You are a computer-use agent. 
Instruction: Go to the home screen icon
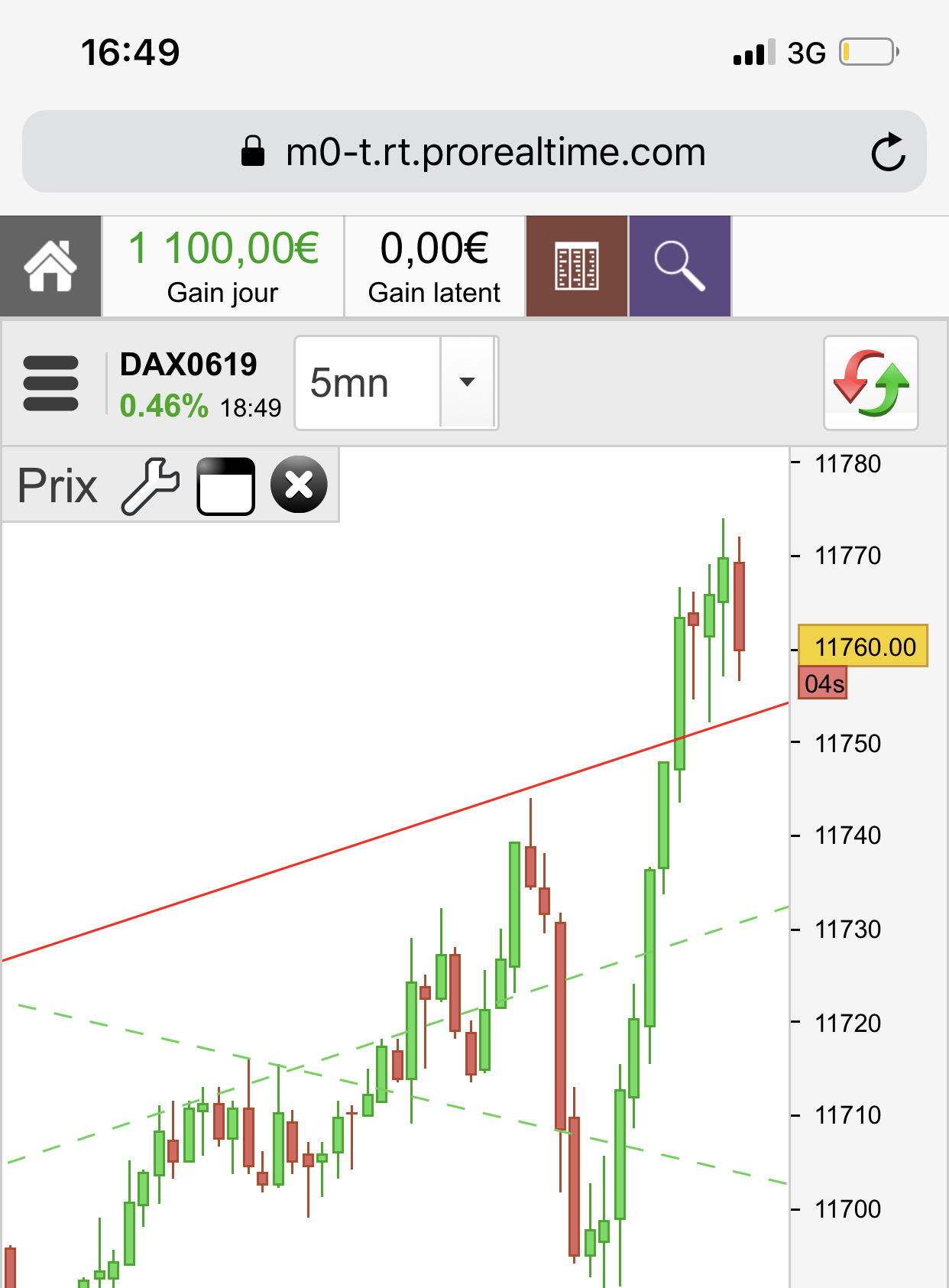[50, 266]
